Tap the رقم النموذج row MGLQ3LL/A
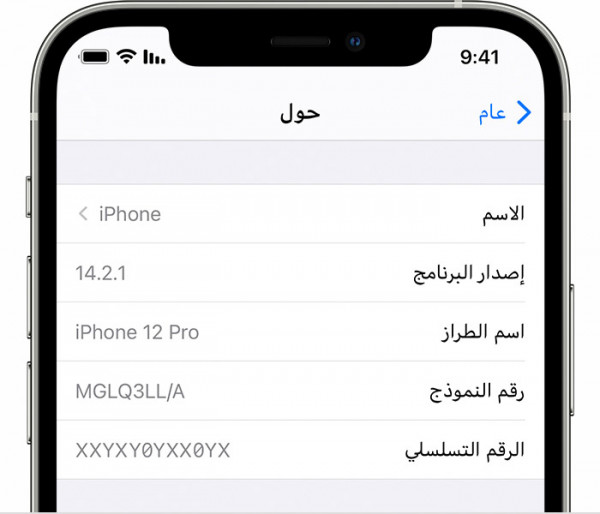The width and height of the screenshot is (600, 514). click(x=300, y=391)
